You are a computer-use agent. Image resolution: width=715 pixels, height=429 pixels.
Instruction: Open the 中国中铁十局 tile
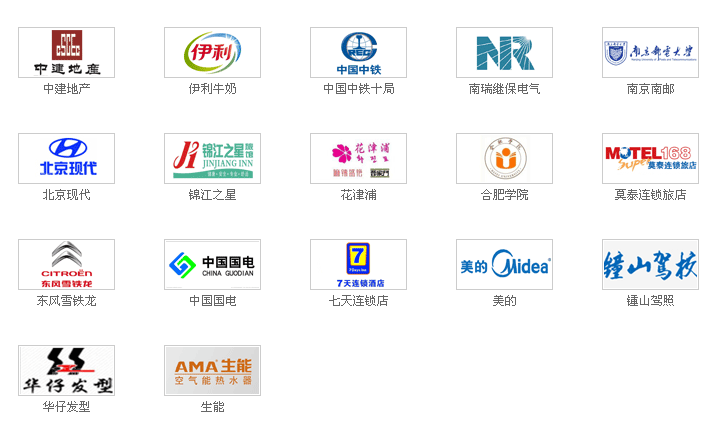[358, 52]
